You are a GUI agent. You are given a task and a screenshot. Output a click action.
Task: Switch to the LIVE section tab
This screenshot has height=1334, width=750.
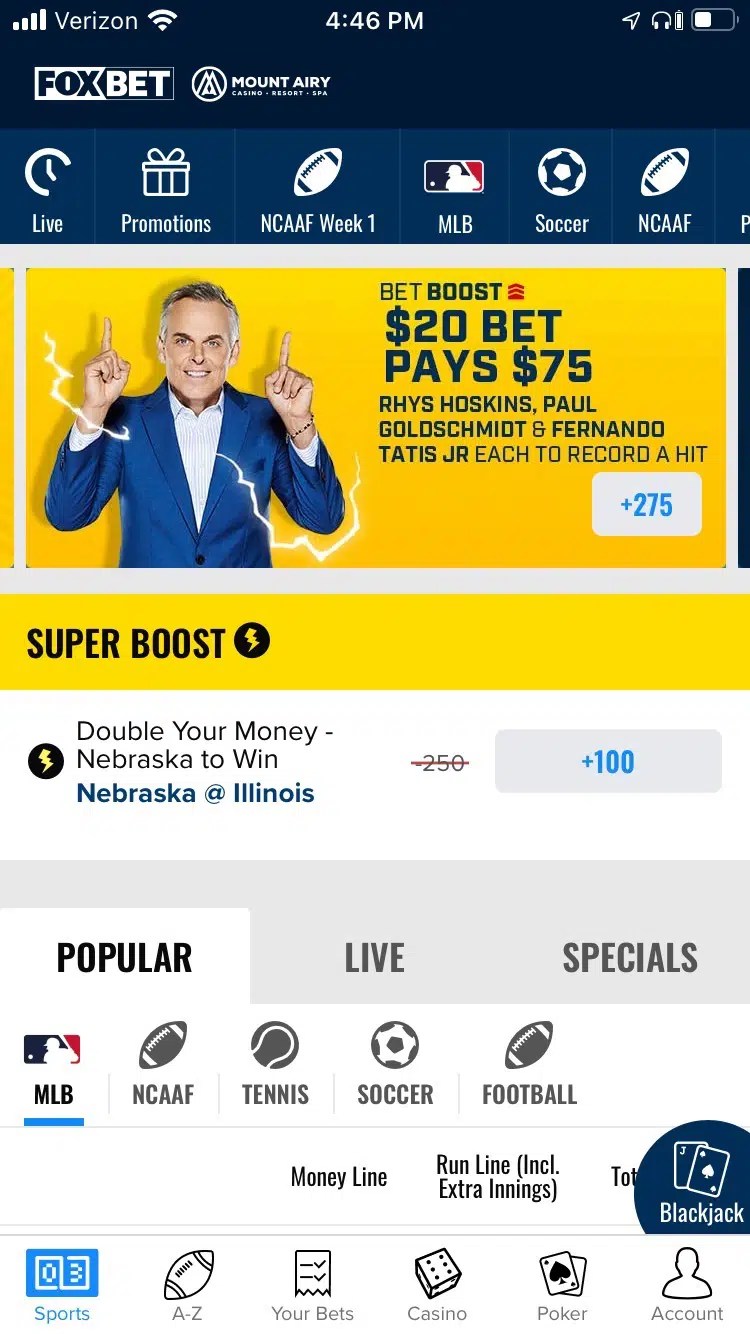[x=375, y=957]
